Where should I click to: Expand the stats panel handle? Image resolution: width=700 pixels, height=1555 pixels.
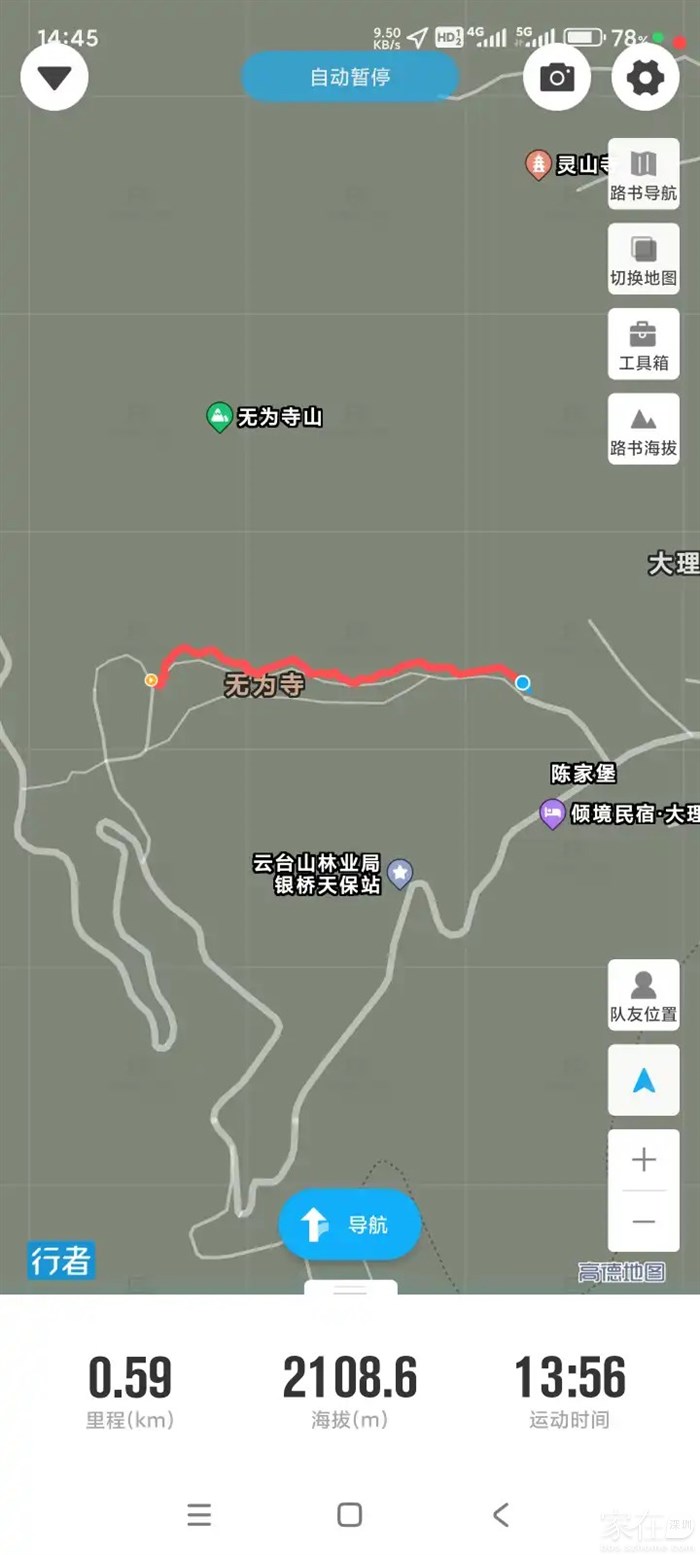(x=350, y=1290)
